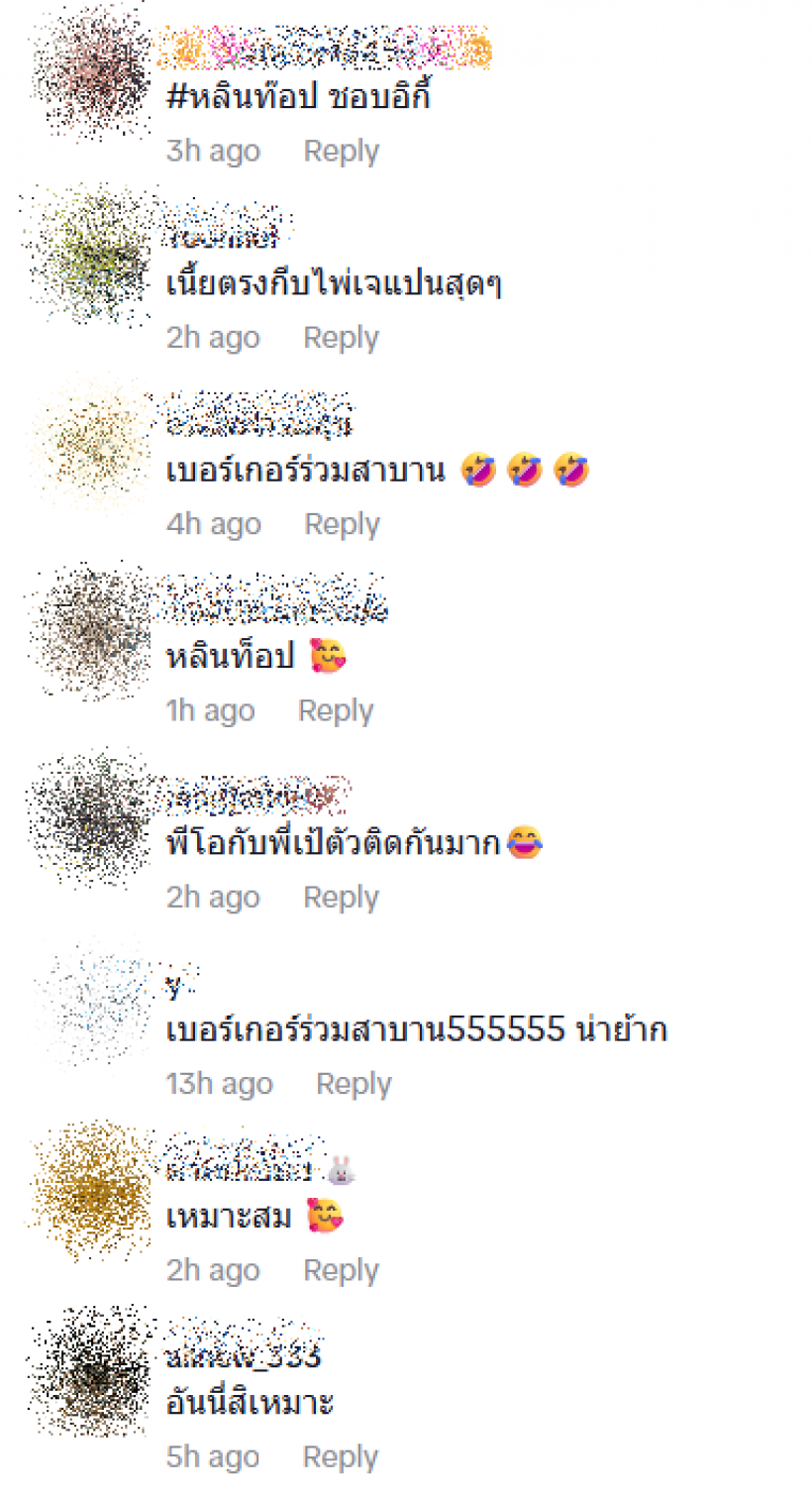812x1501 pixels.
Task: Reply to the 4h ago เบอร์เกอร์ร่วมสาบาน comment
Action: coord(342,523)
